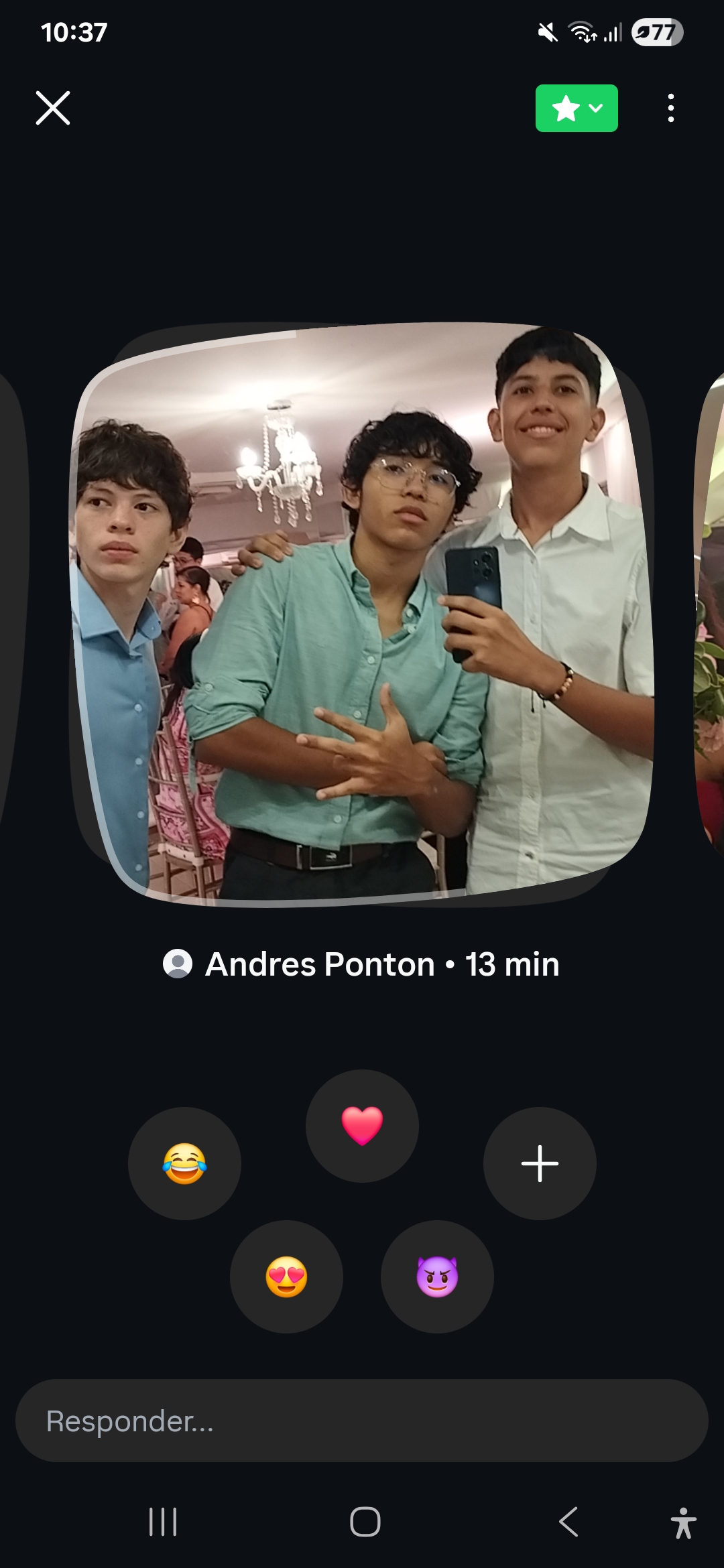React with the heart-eyes emoji

click(286, 1277)
